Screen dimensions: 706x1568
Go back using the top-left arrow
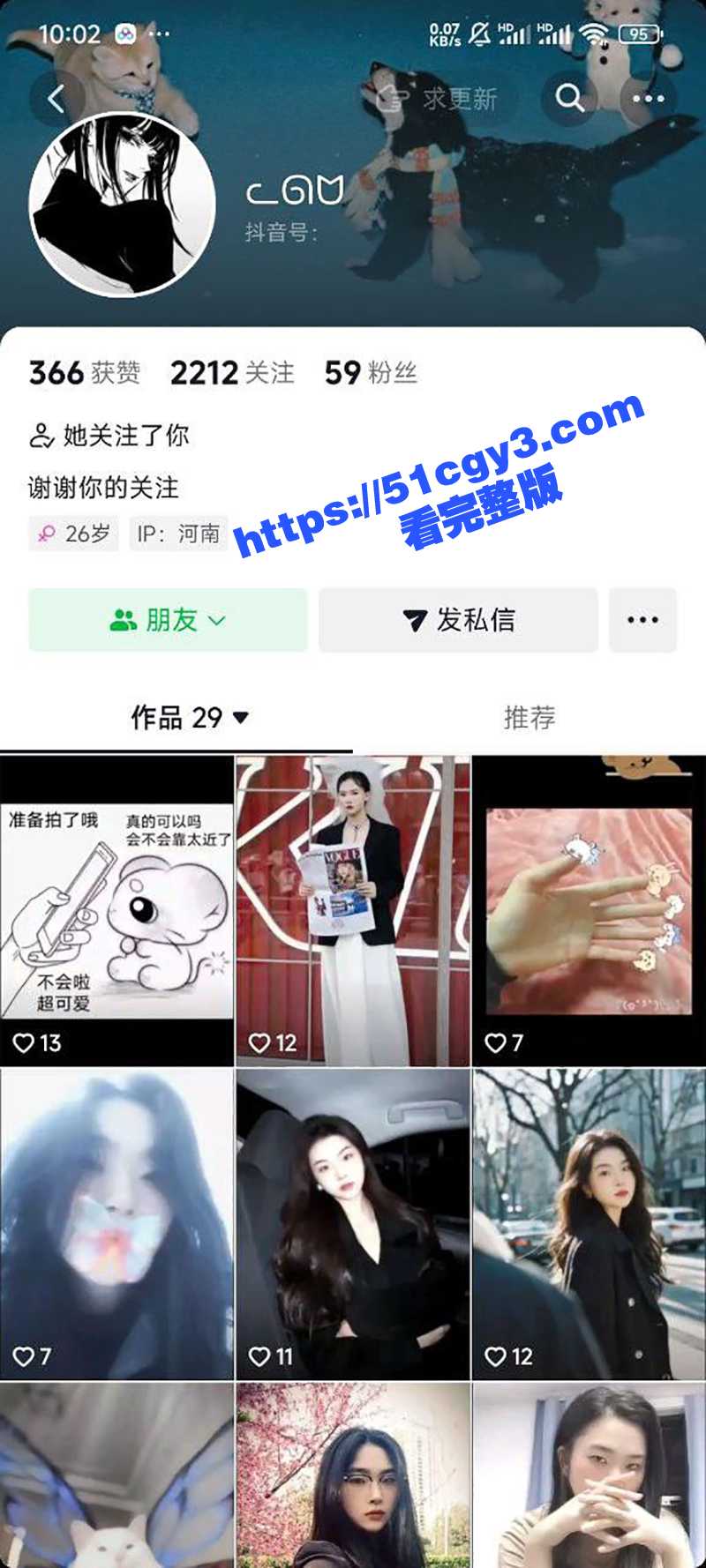[x=56, y=99]
